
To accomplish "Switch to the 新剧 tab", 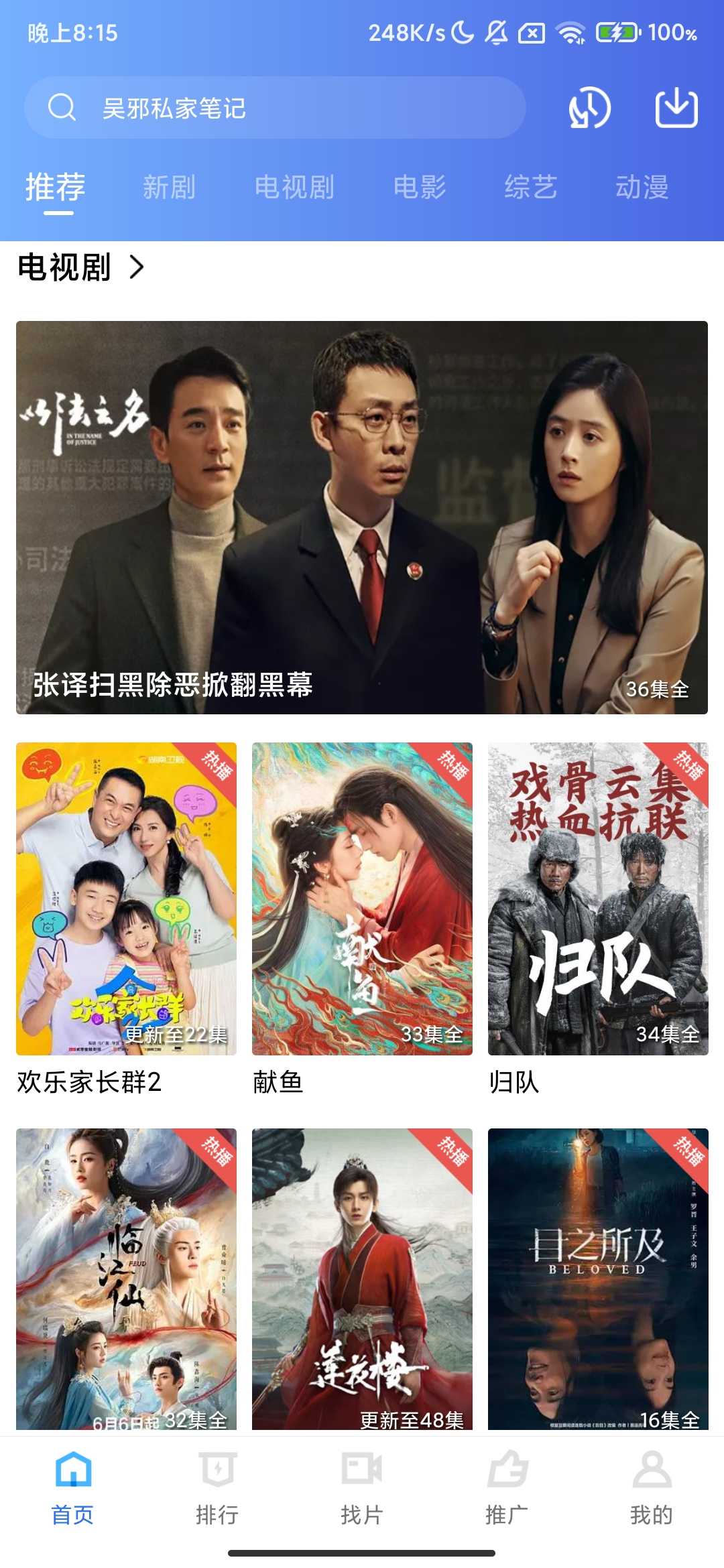I will 169,187.
